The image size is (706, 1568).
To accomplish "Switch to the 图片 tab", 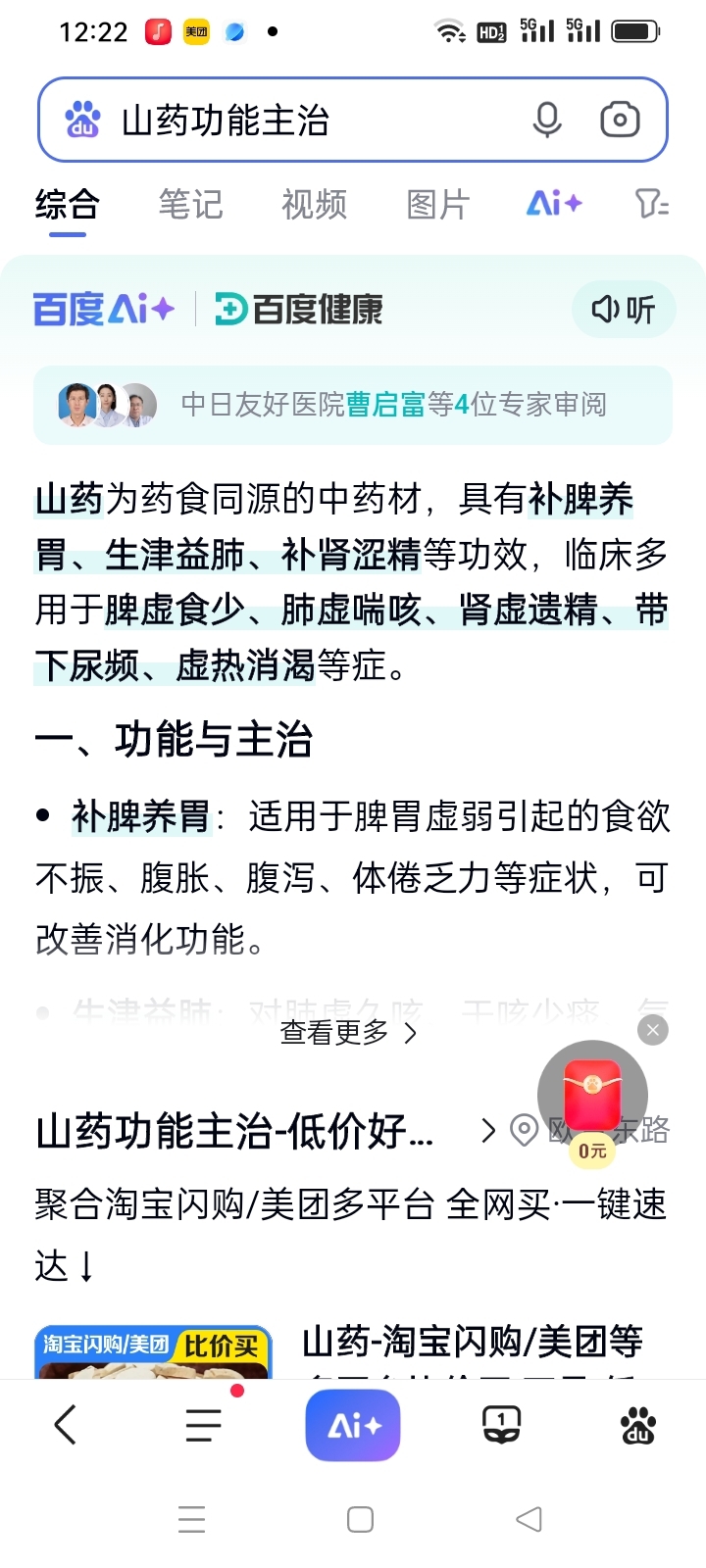I will 437,205.
